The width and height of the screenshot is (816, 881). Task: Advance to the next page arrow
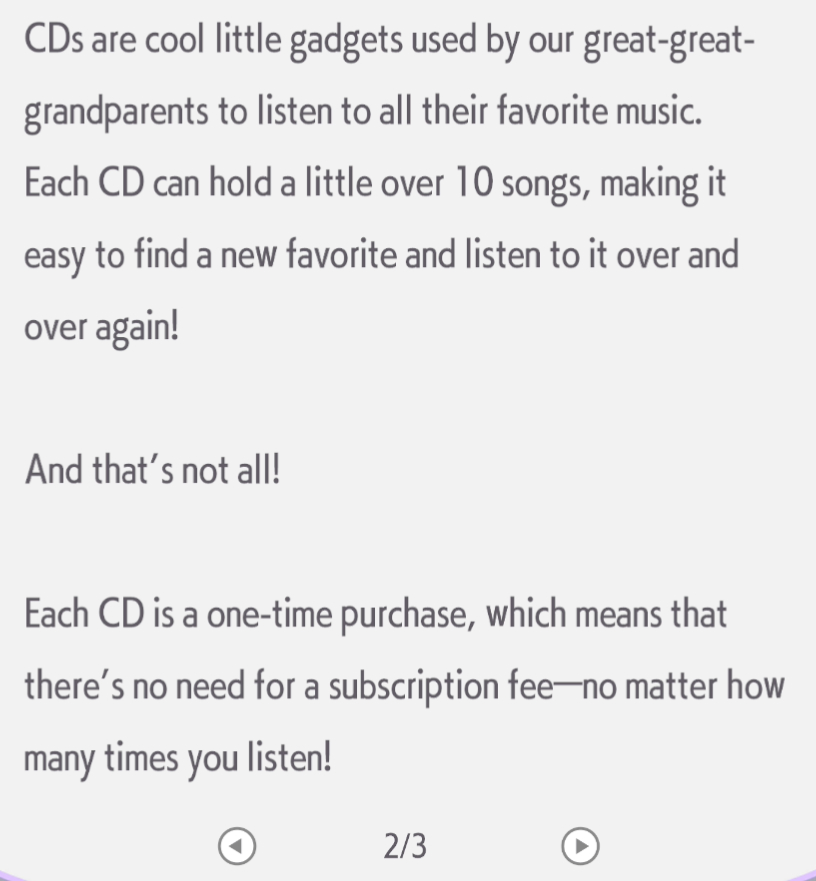(x=580, y=846)
